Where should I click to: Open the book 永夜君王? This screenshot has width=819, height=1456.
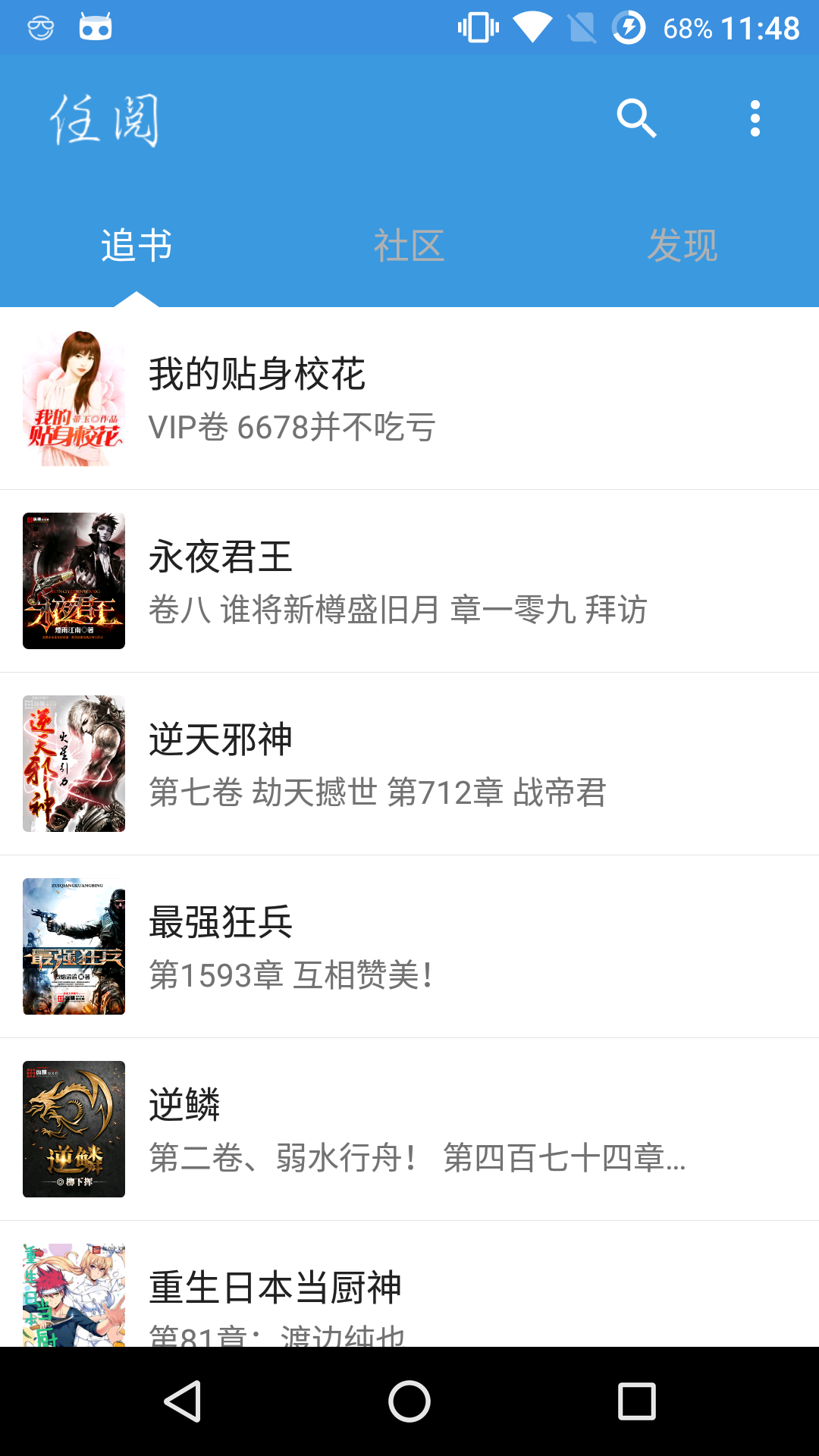coord(409,582)
